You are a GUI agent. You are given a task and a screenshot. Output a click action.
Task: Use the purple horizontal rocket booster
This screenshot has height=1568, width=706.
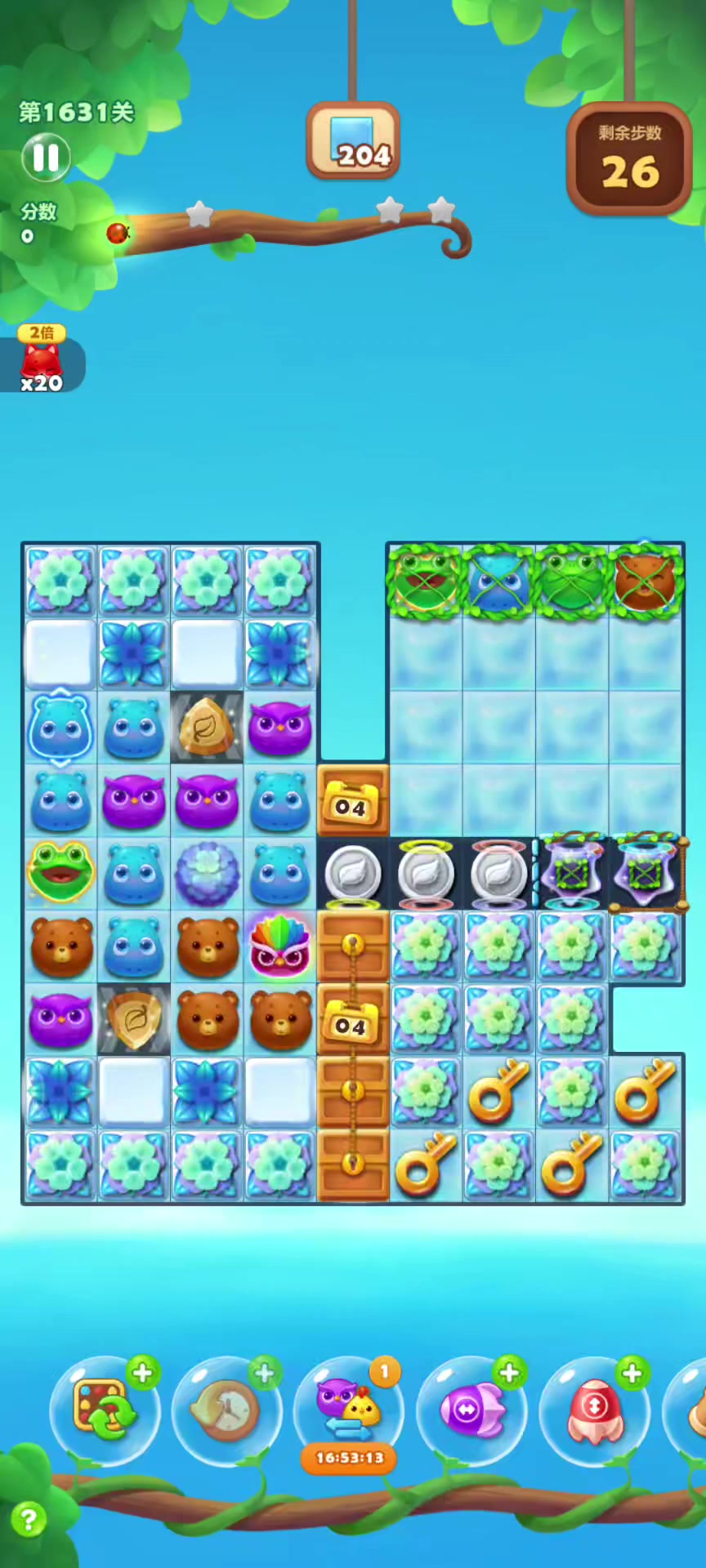pos(471,1409)
